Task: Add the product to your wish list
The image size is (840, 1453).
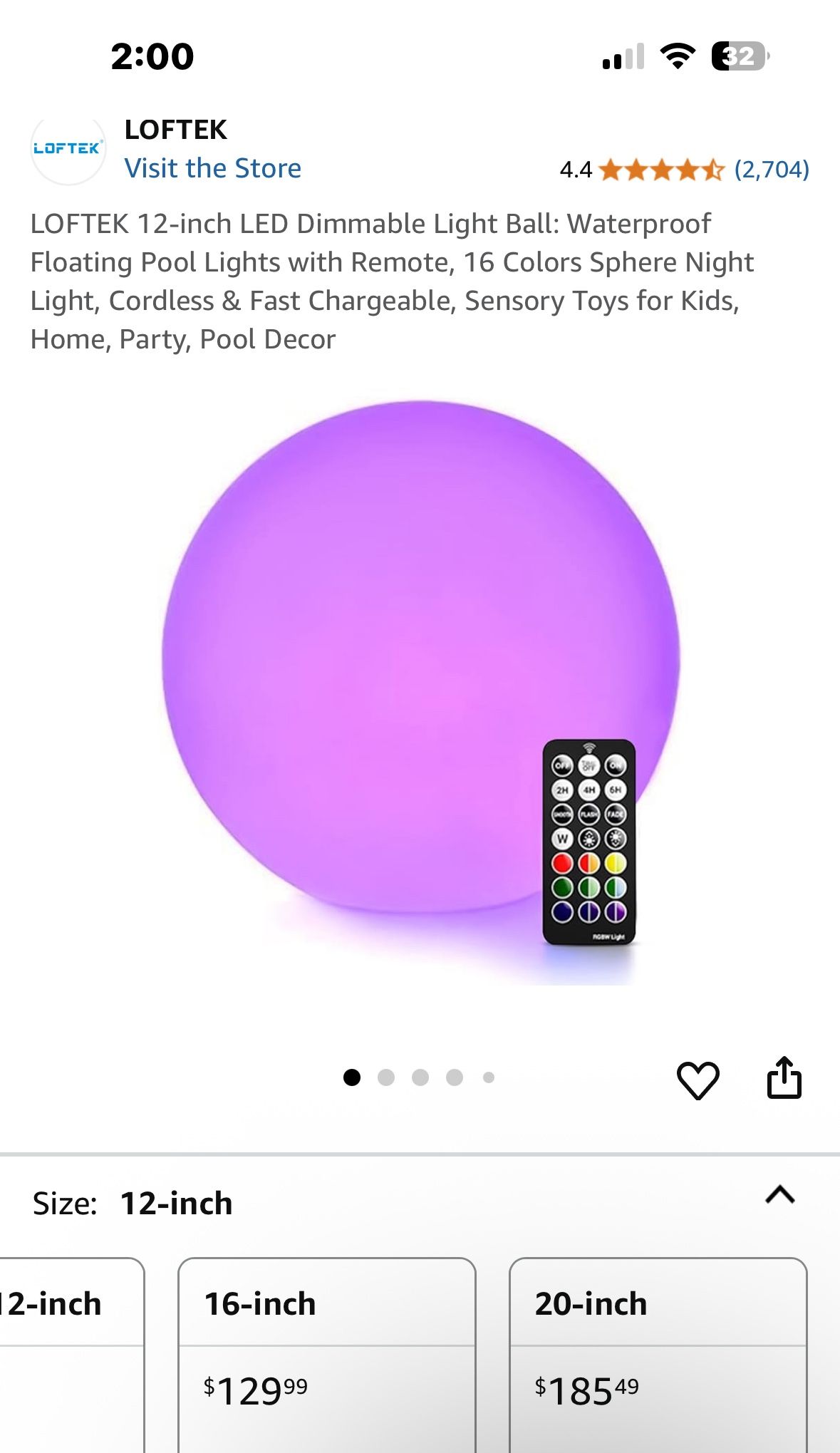Action: [x=698, y=1080]
